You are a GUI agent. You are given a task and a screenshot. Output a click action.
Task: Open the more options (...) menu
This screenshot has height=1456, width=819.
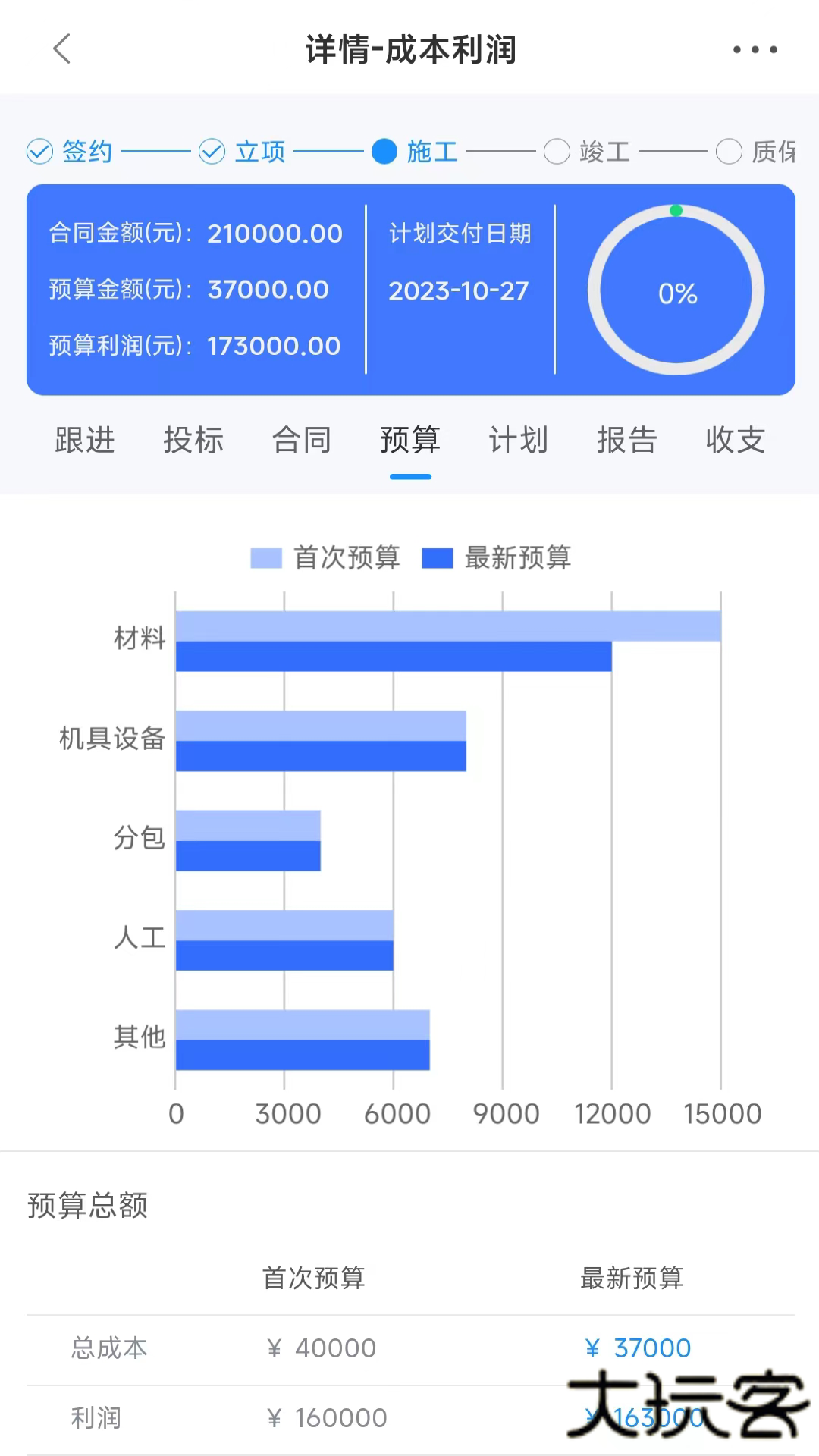click(753, 49)
